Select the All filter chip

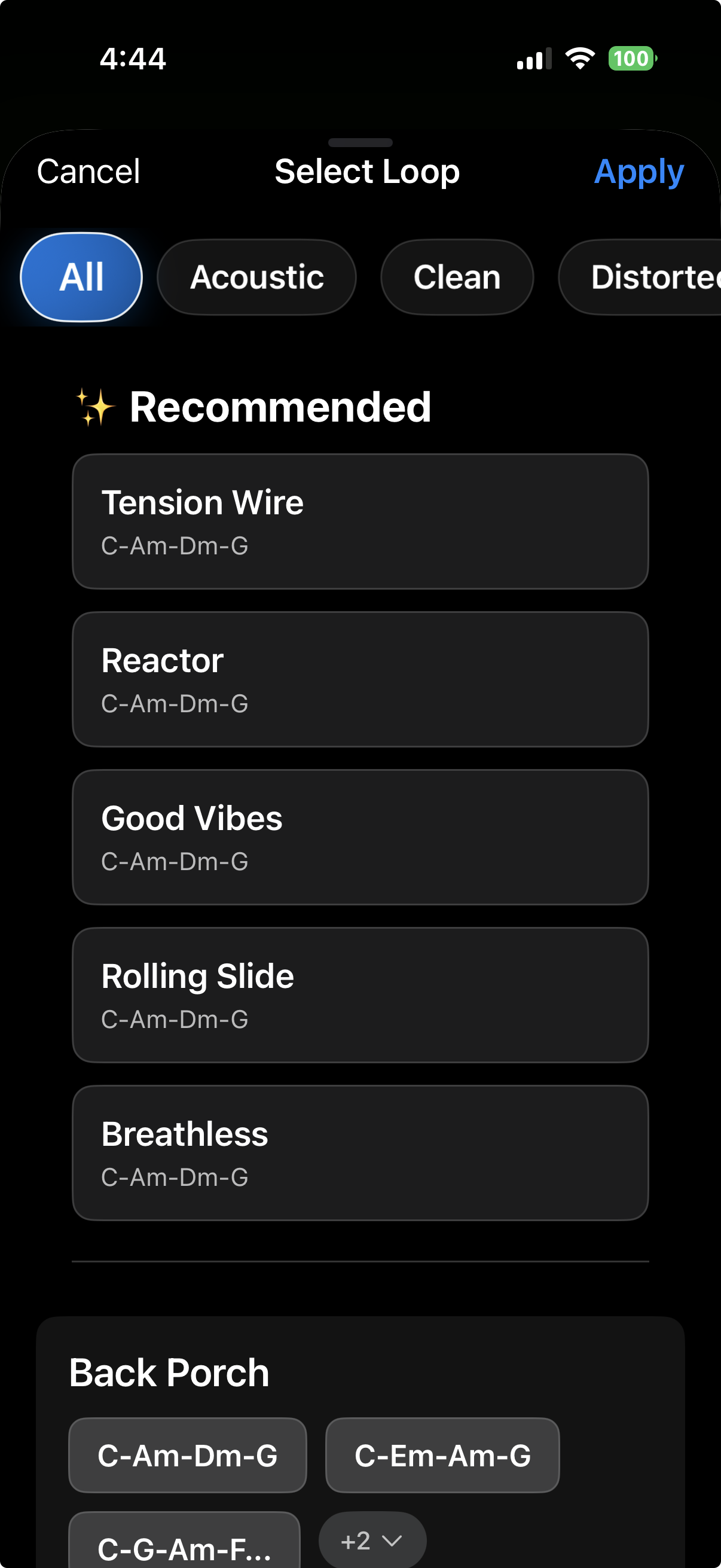point(81,277)
